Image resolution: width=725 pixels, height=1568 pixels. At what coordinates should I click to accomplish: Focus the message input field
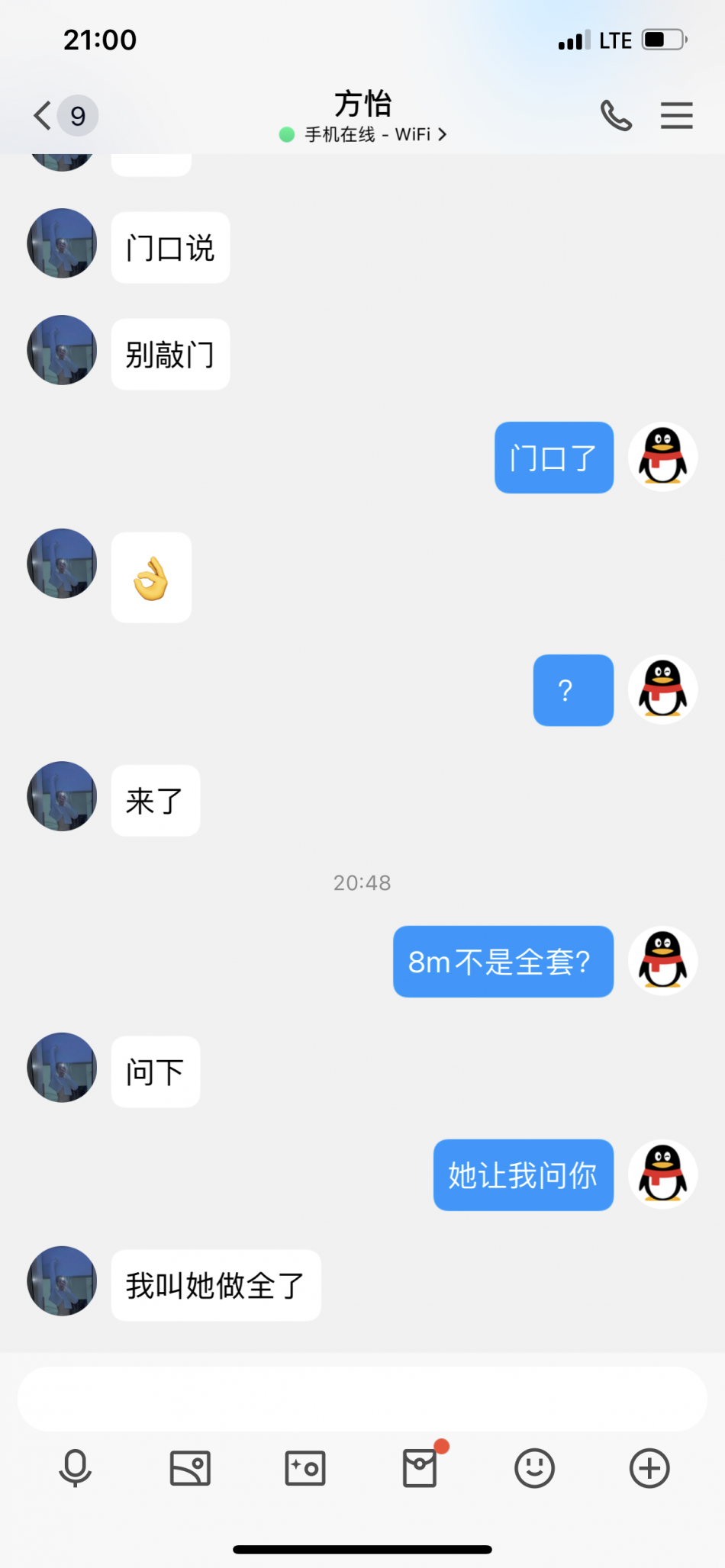(362, 1399)
